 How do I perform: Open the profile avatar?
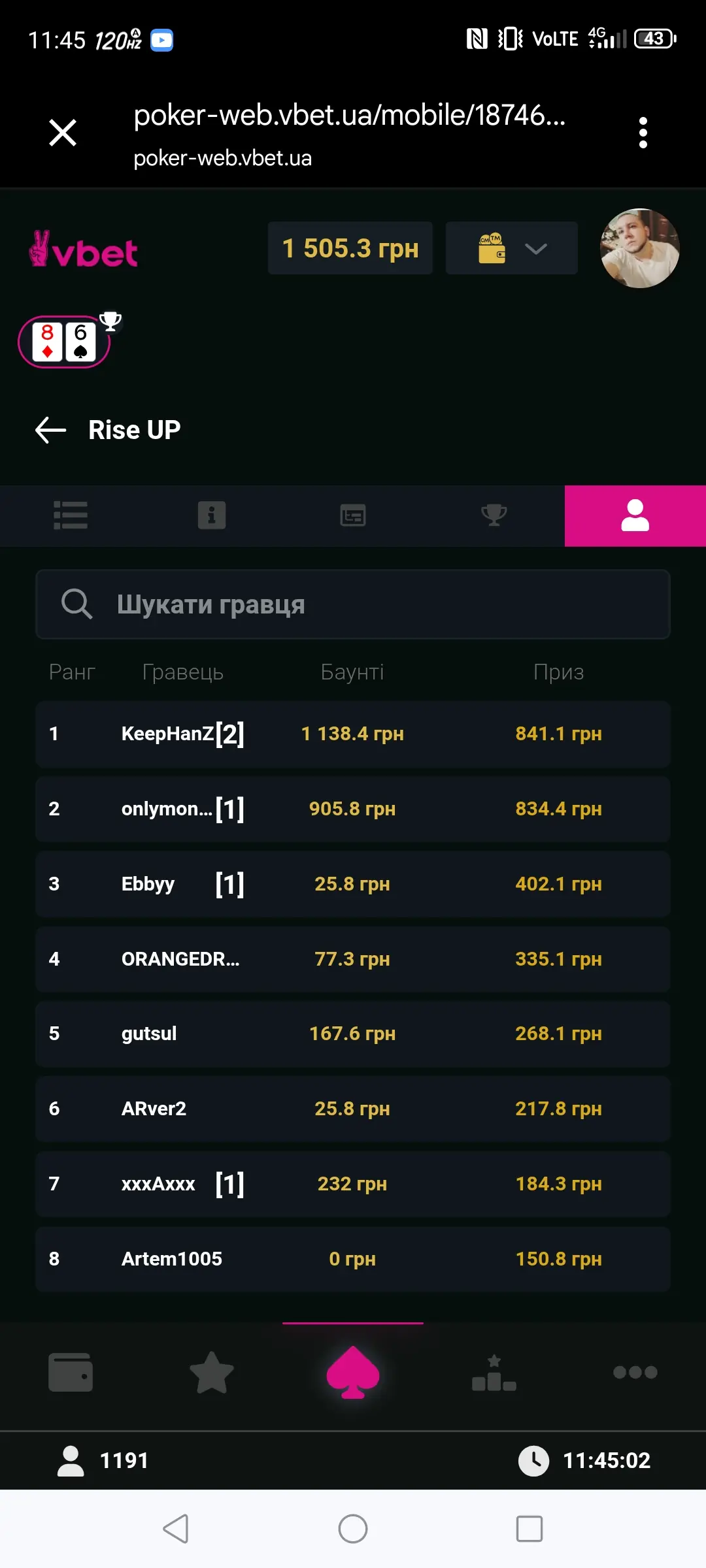pos(639,248)
